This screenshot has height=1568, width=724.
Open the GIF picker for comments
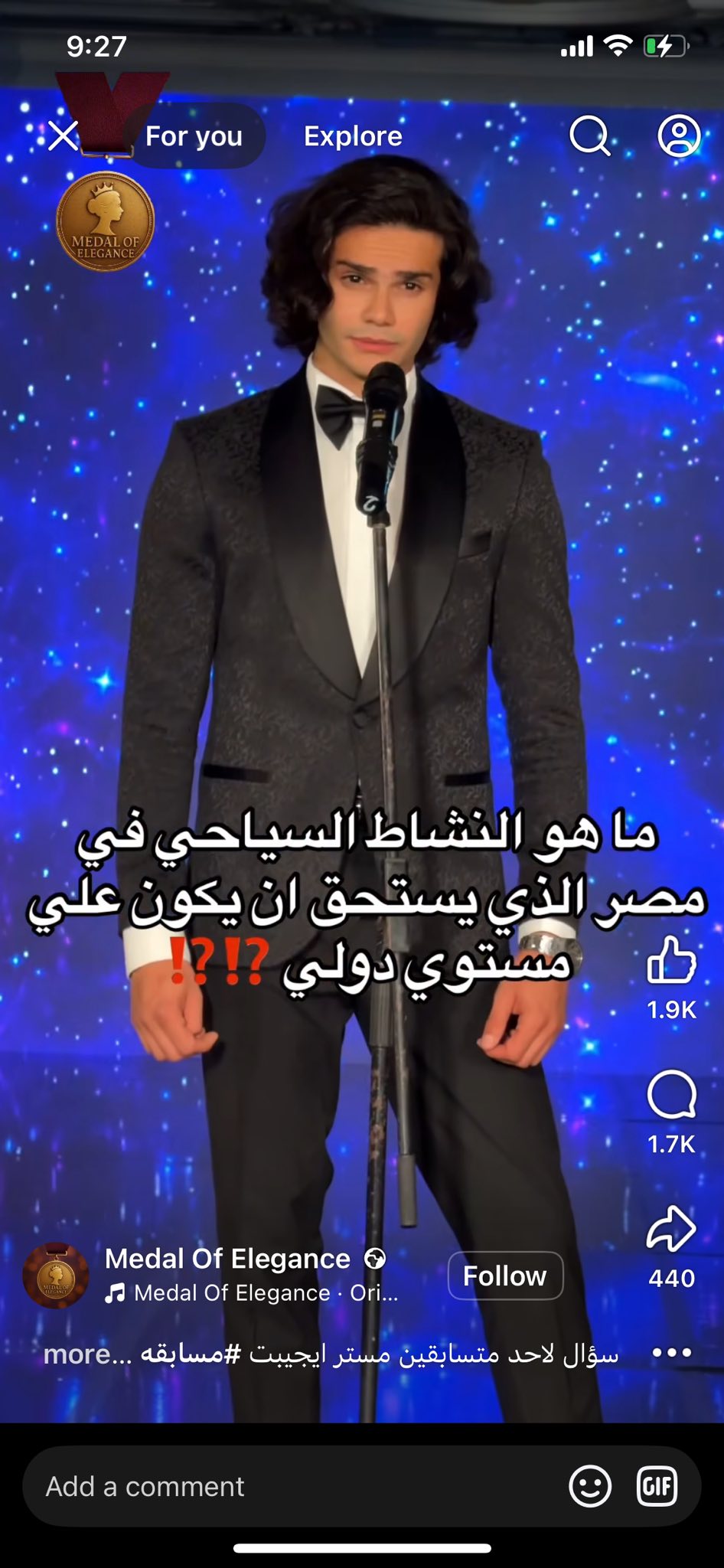[x=657, y=1486]
